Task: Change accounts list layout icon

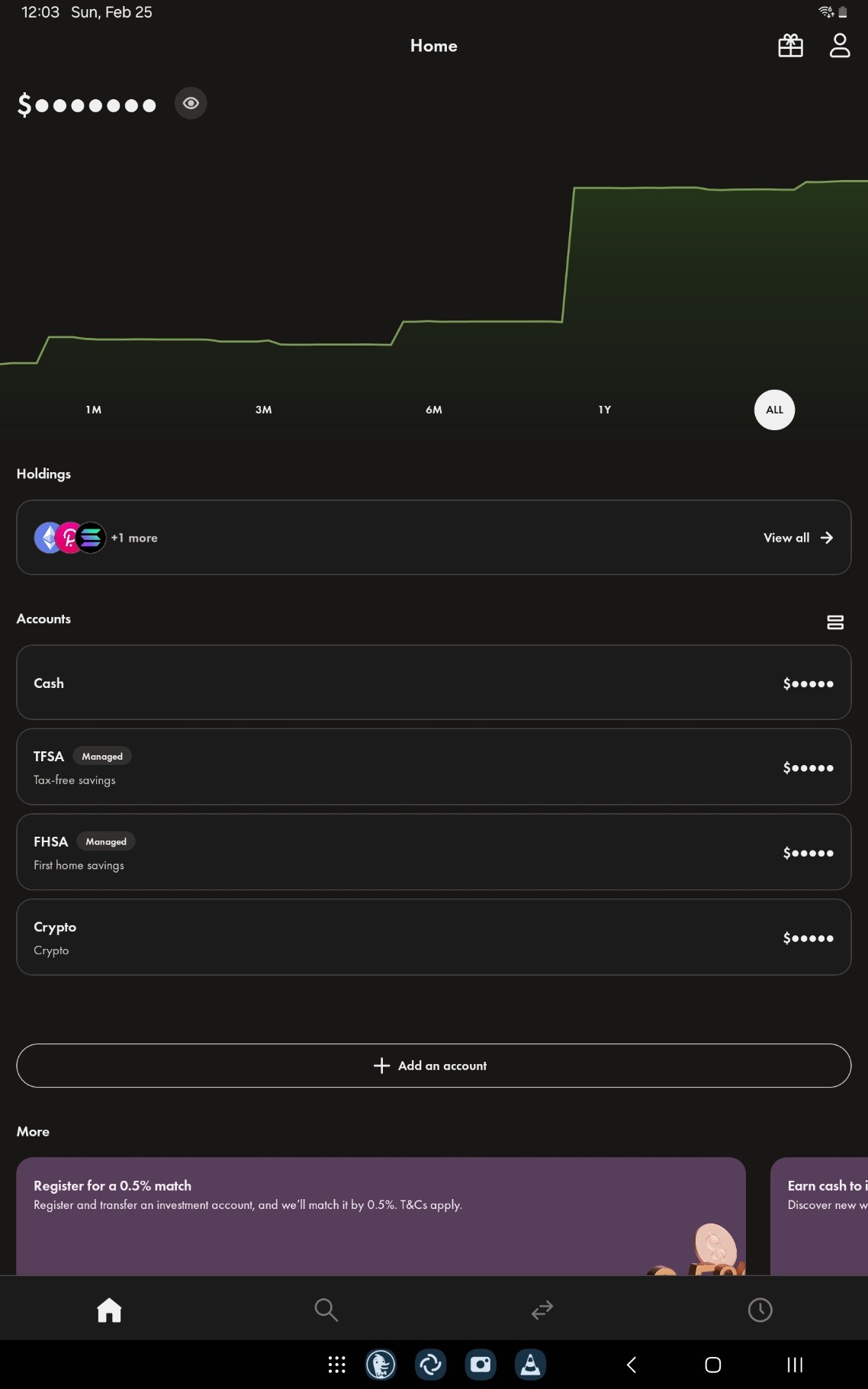Action: pos(835,622)
